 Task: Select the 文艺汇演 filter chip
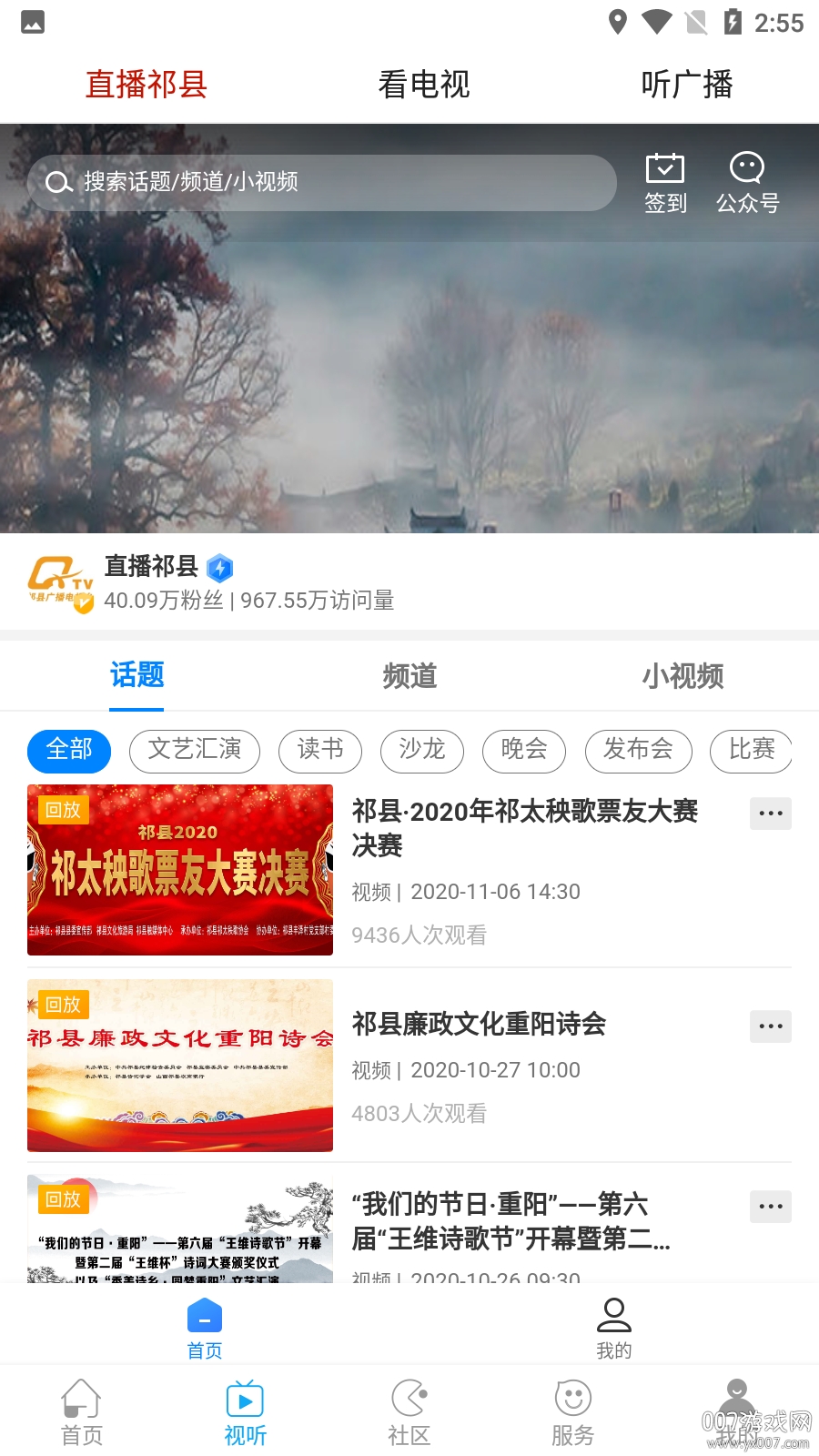195,750
